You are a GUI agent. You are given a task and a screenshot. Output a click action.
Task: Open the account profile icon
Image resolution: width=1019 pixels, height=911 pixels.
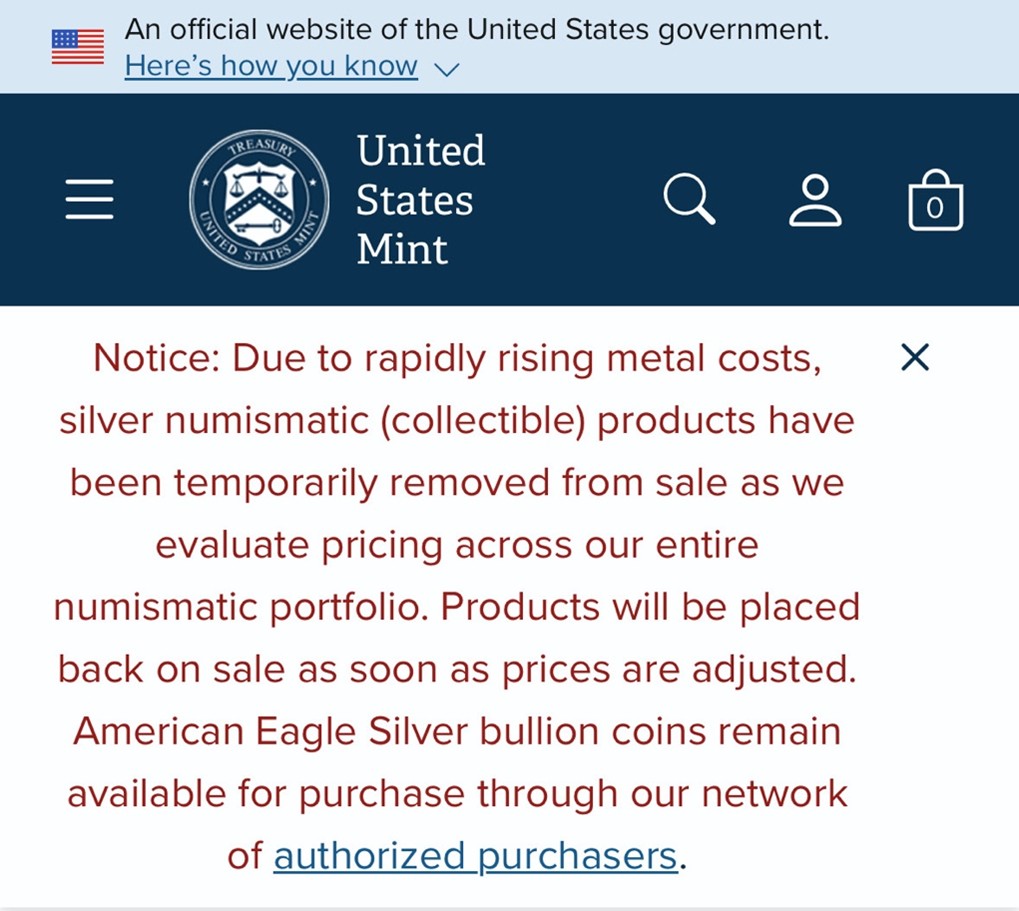[x=815, y=200]
